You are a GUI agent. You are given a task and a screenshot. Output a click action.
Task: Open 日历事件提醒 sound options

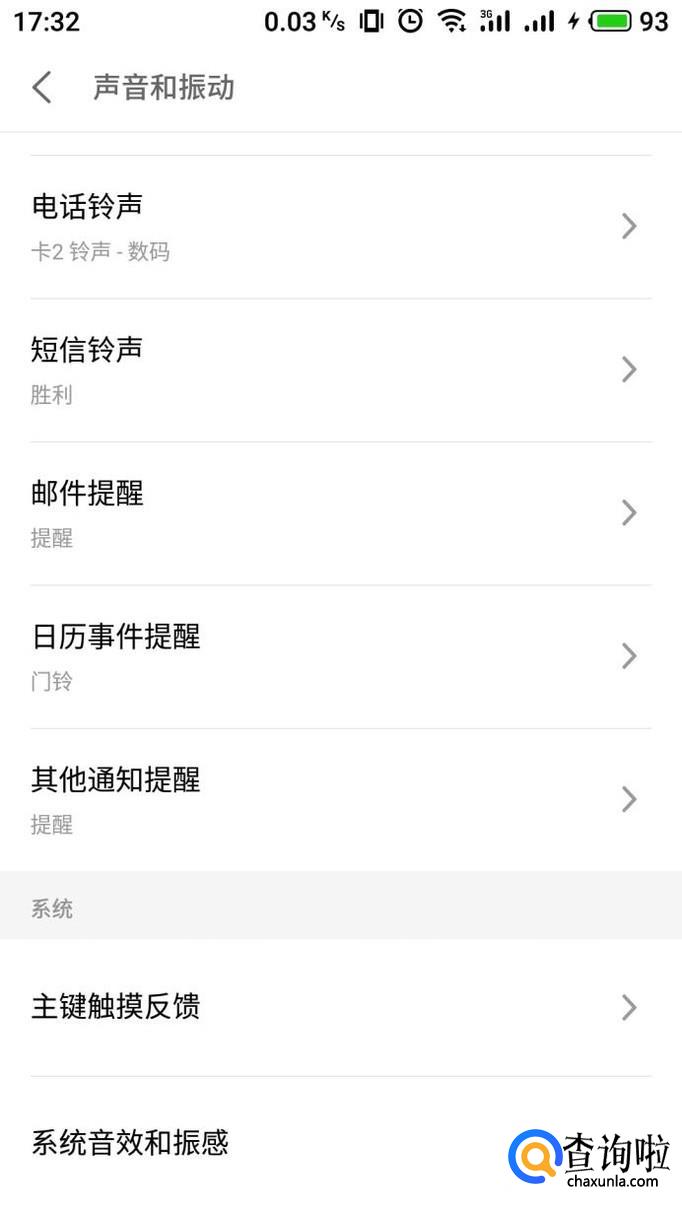click(x=340, y=656)
